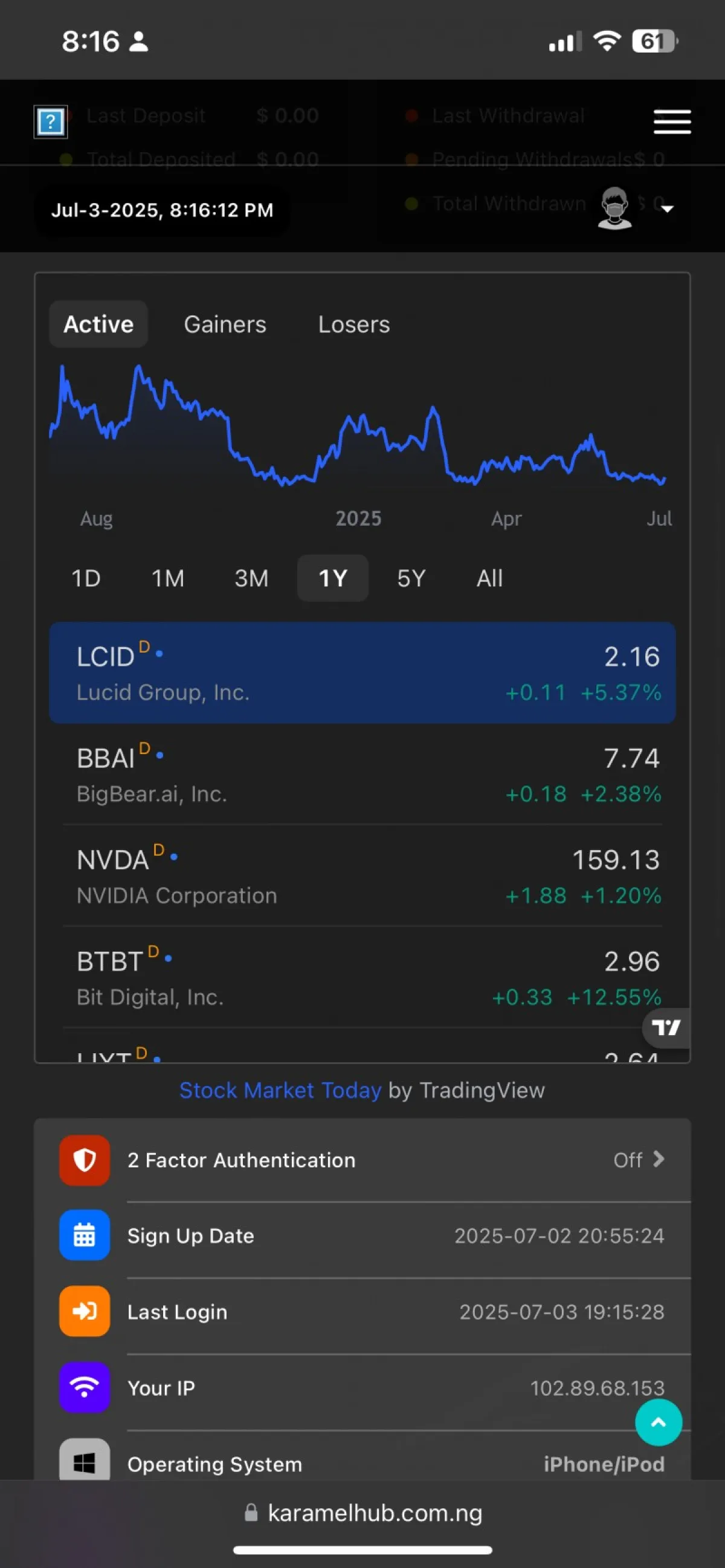The height and width of the screenshot is (1568, 725).
Task: Open 2 Factor Authentication settings
Action: click(362, 1160)
